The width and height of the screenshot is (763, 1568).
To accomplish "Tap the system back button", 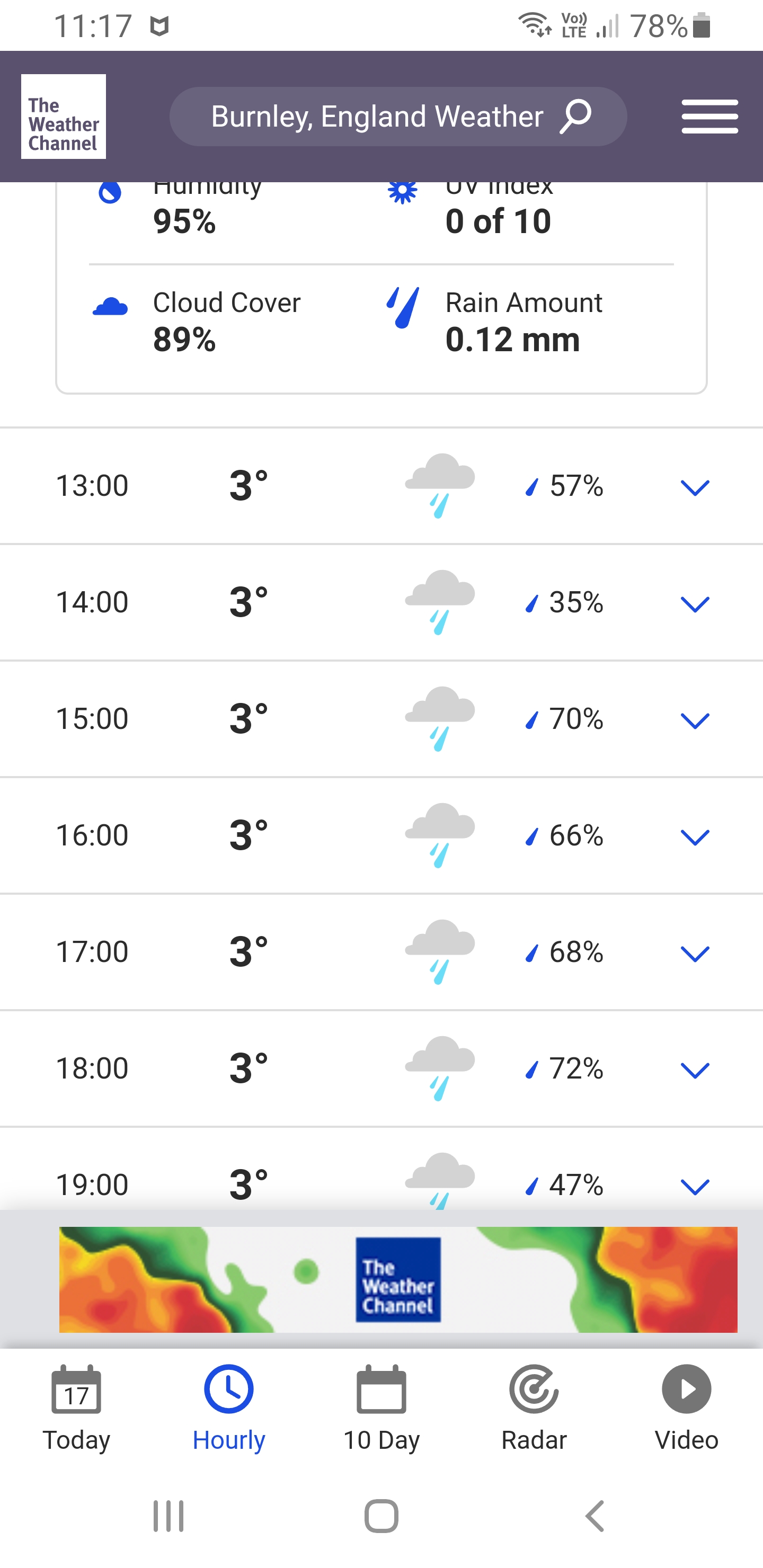I will pyautogui.click(x=595, y=1516).
